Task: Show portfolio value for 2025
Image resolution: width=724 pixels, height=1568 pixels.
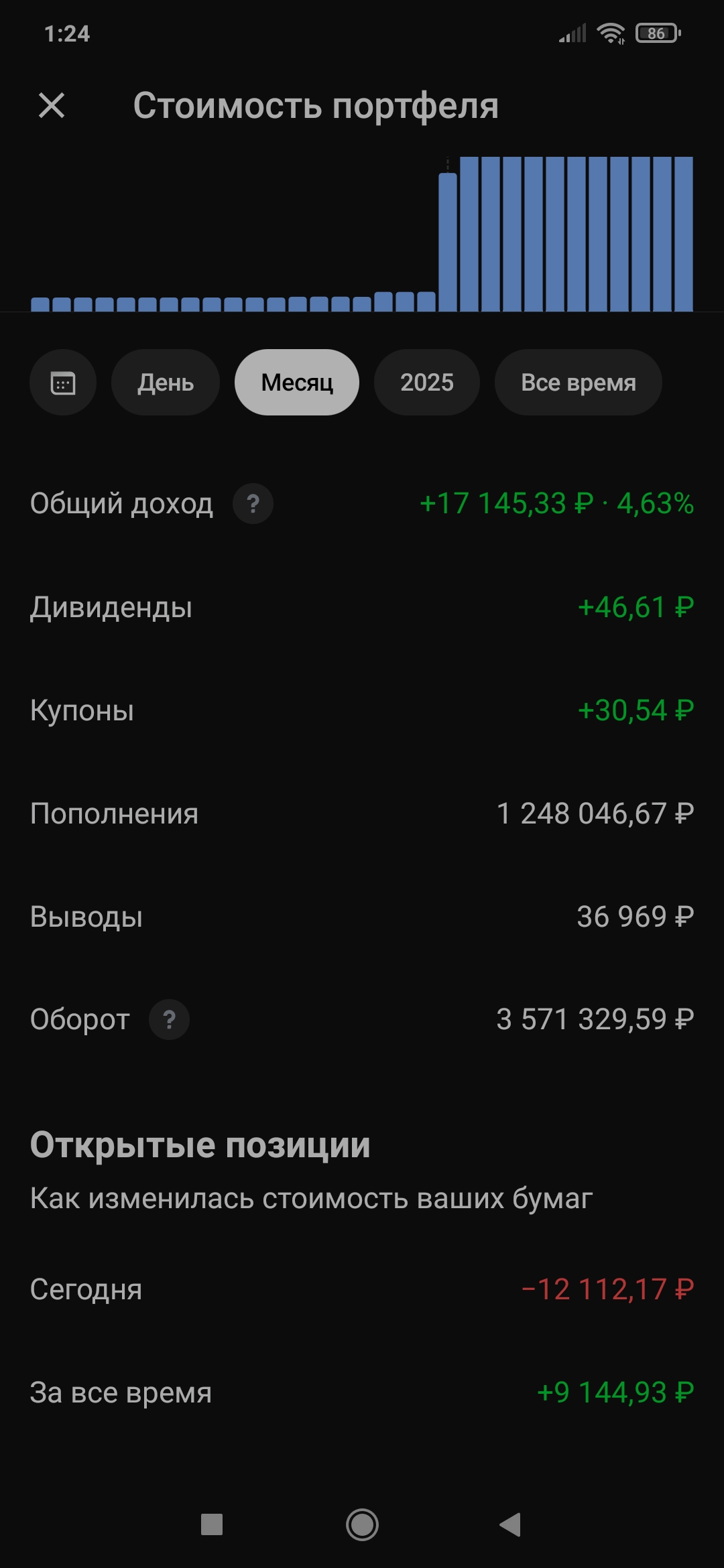Action: pyautogui.click(x=426, y=383)
